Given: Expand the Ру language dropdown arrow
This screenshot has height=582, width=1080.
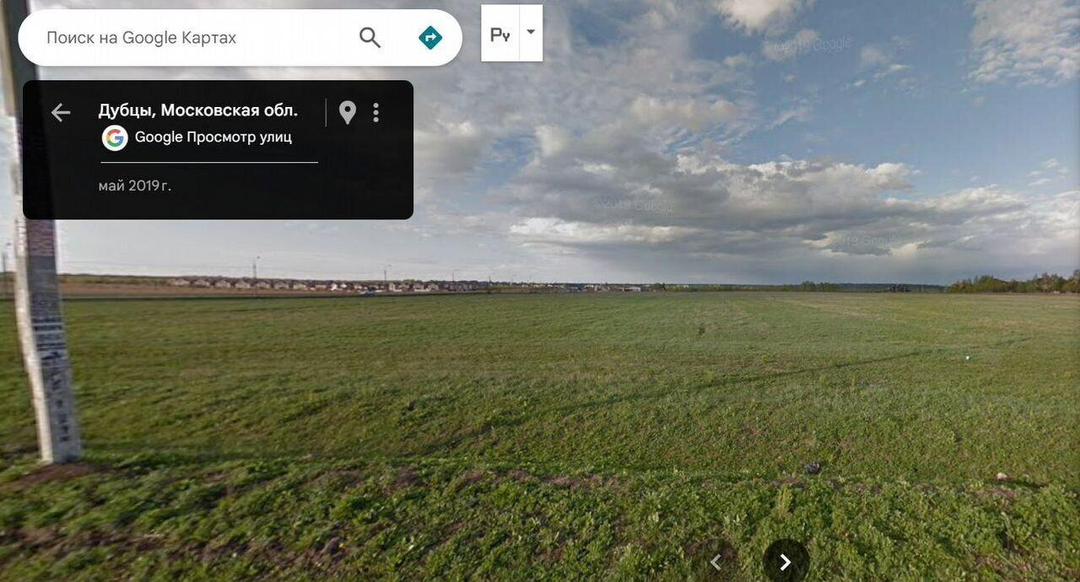Looking at the screenshot, I should pyautogui.click(x=531, y=32).
